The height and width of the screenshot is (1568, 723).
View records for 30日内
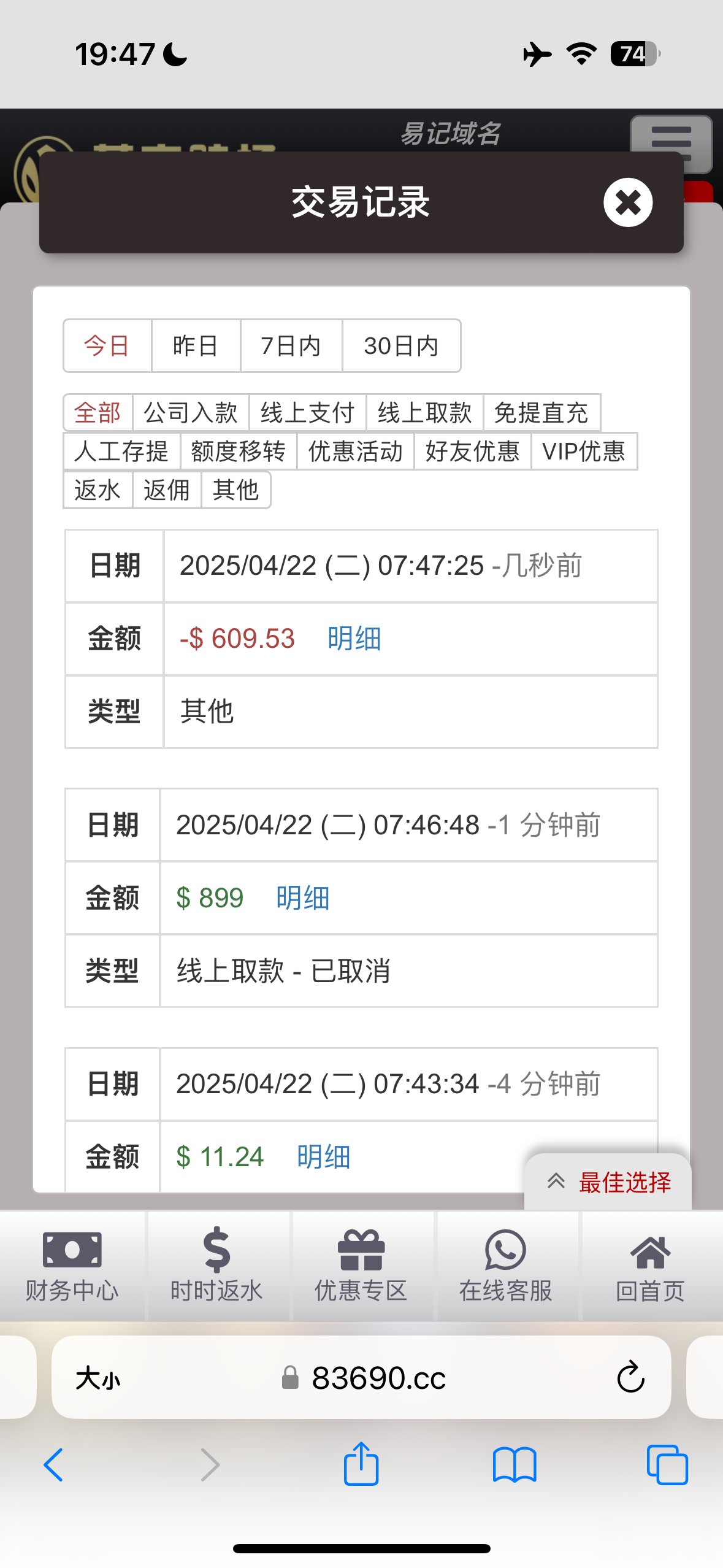(401, 346)
